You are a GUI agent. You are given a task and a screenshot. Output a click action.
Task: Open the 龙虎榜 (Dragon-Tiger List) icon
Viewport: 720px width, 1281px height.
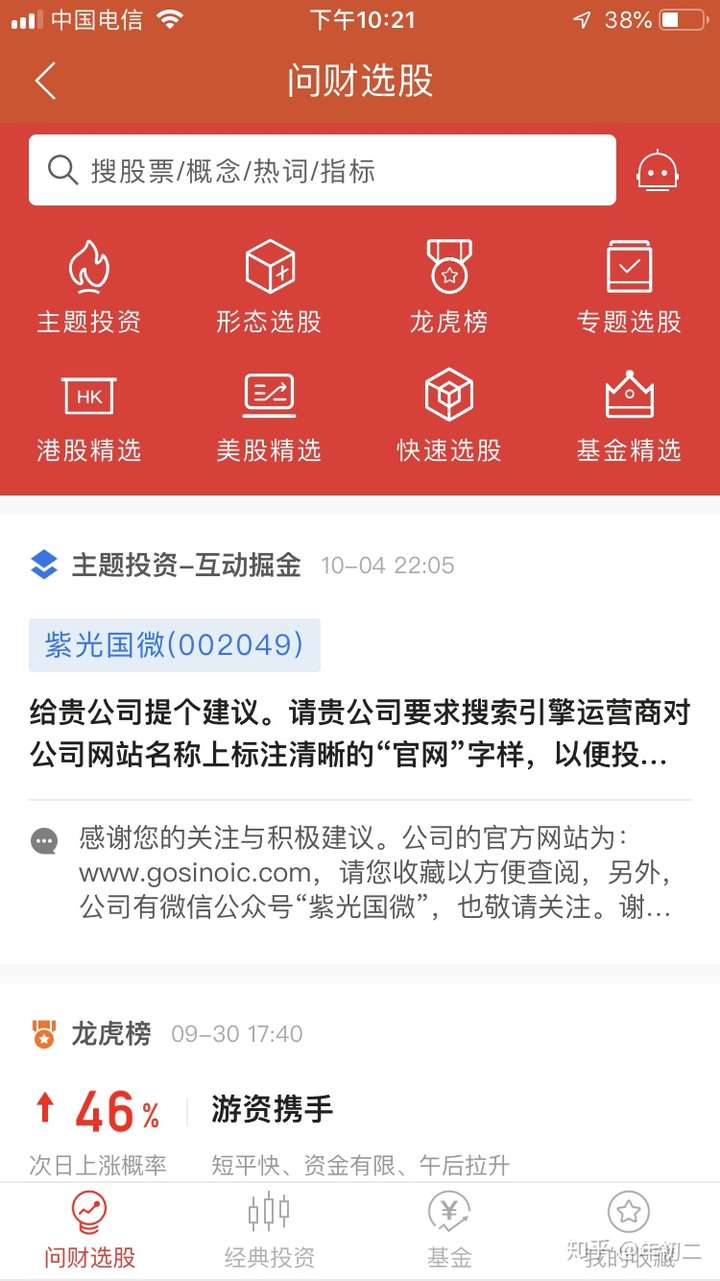pos(448,285)
